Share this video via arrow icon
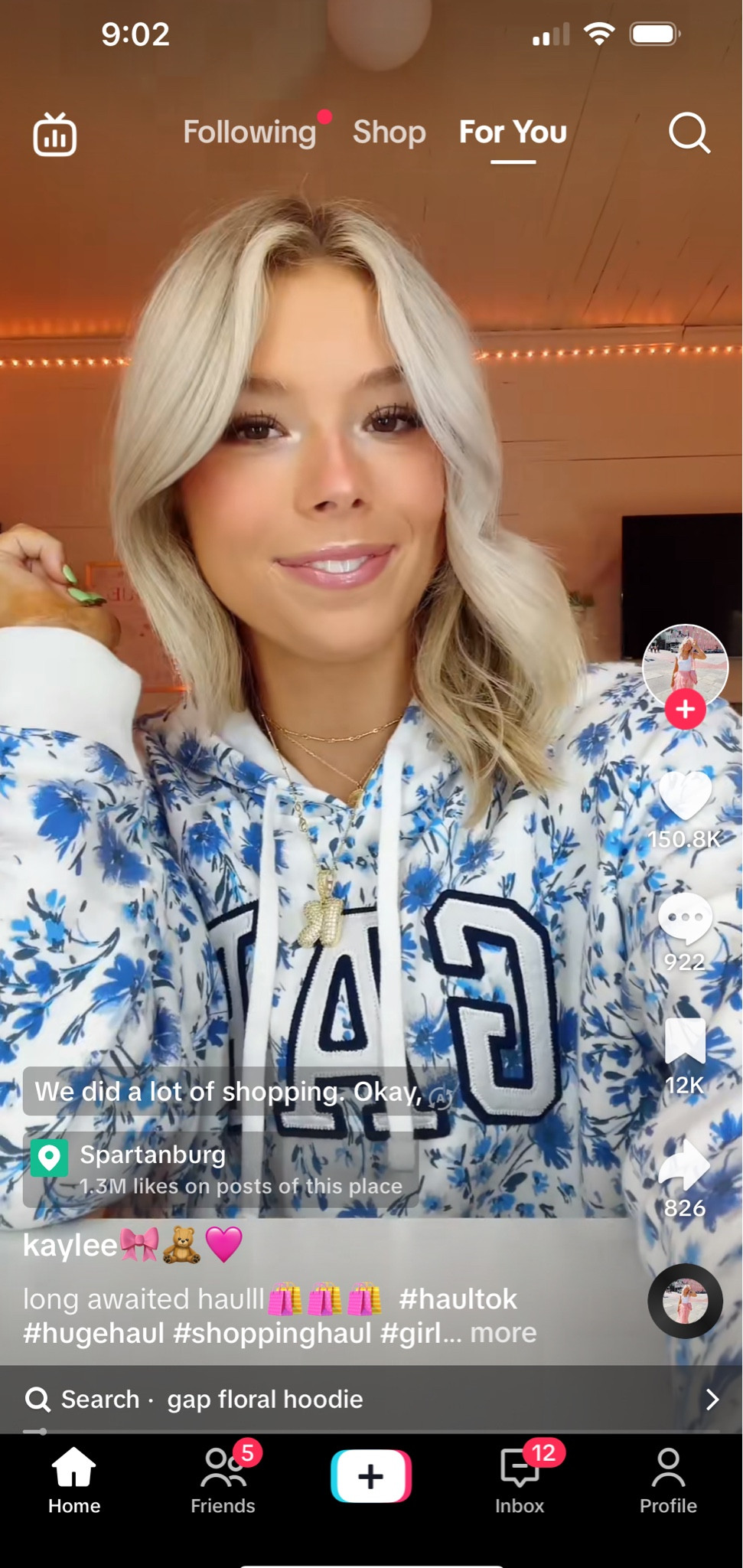This screenshot has width=743, height=1568. coord(685,1165)
